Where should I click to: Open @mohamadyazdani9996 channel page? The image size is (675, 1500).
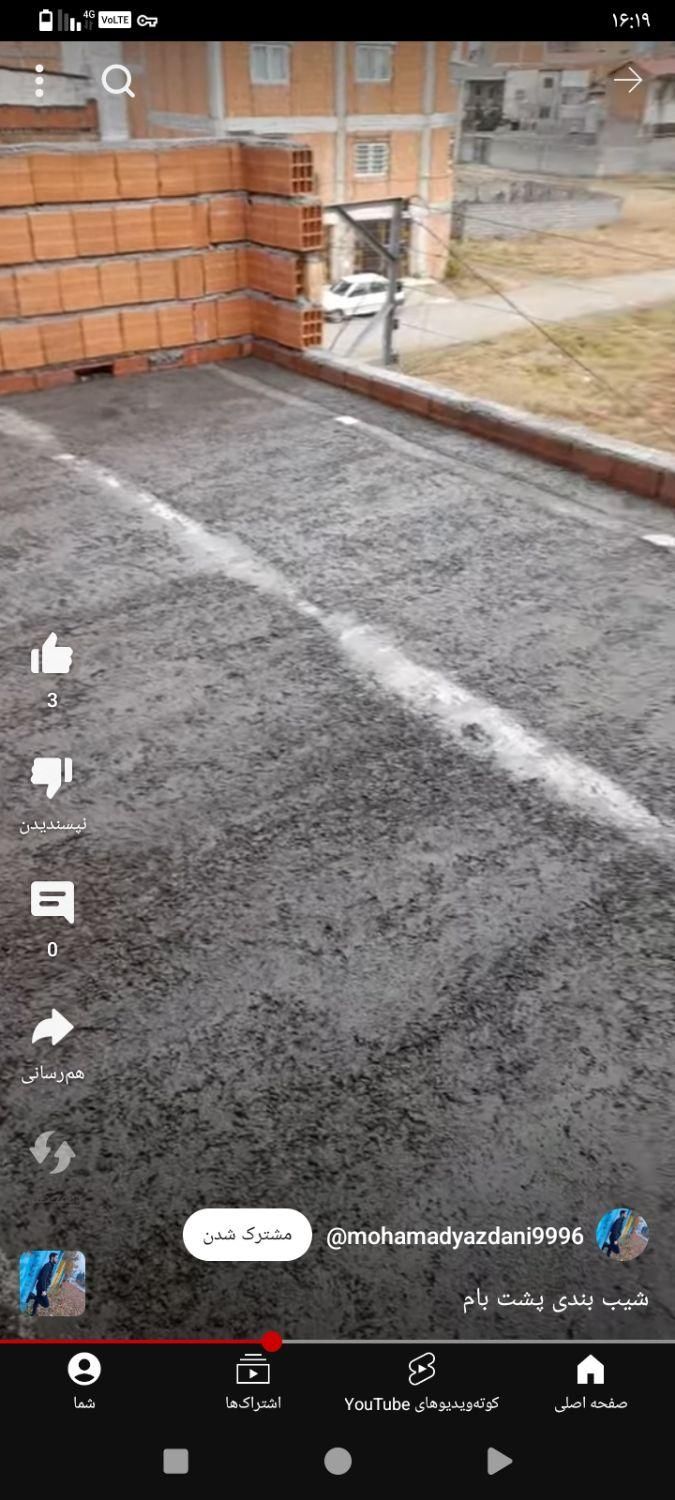[x=455, y=1236]
